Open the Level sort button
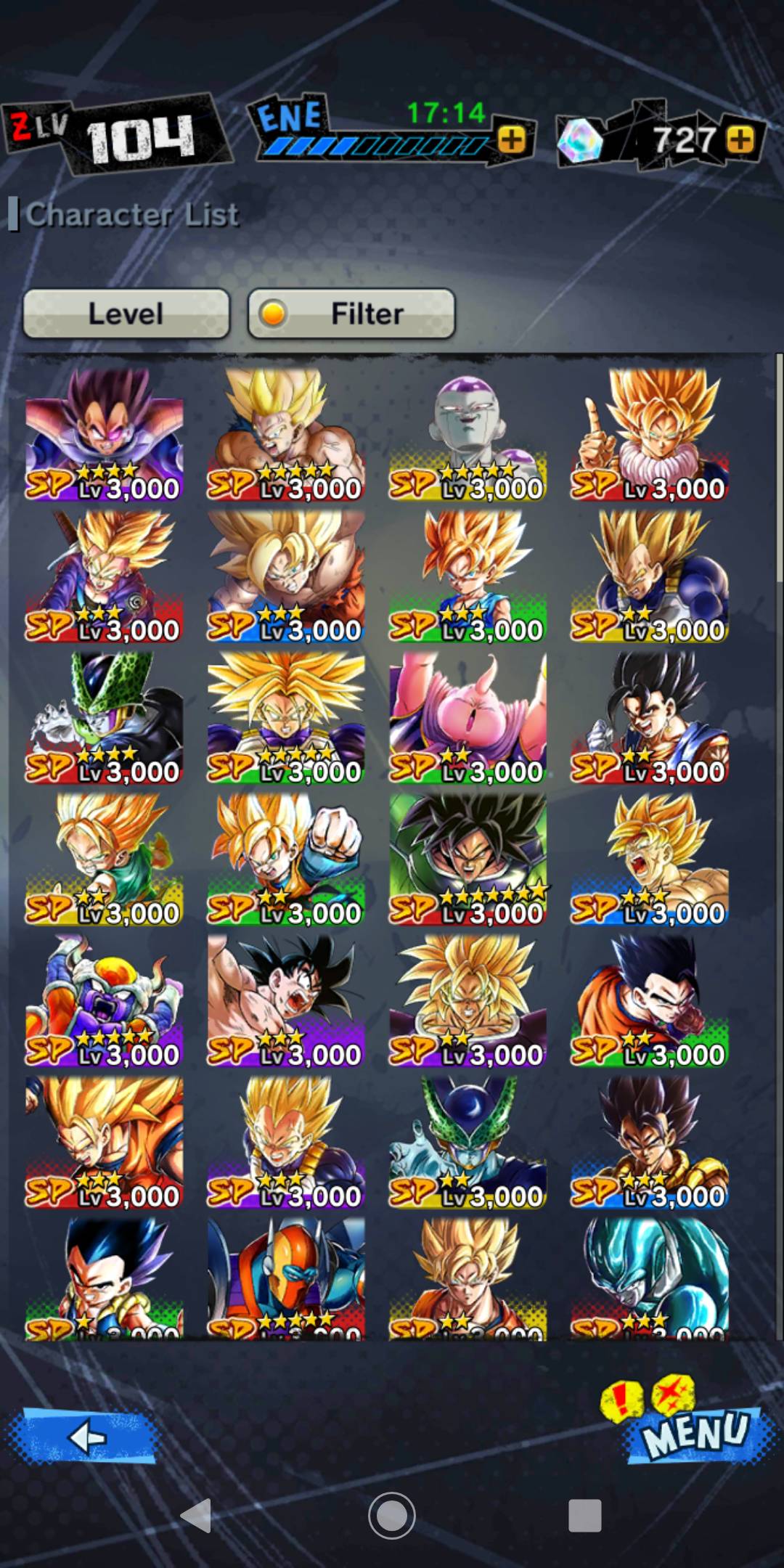This screenshot has width=784, height=1568. 126,314
